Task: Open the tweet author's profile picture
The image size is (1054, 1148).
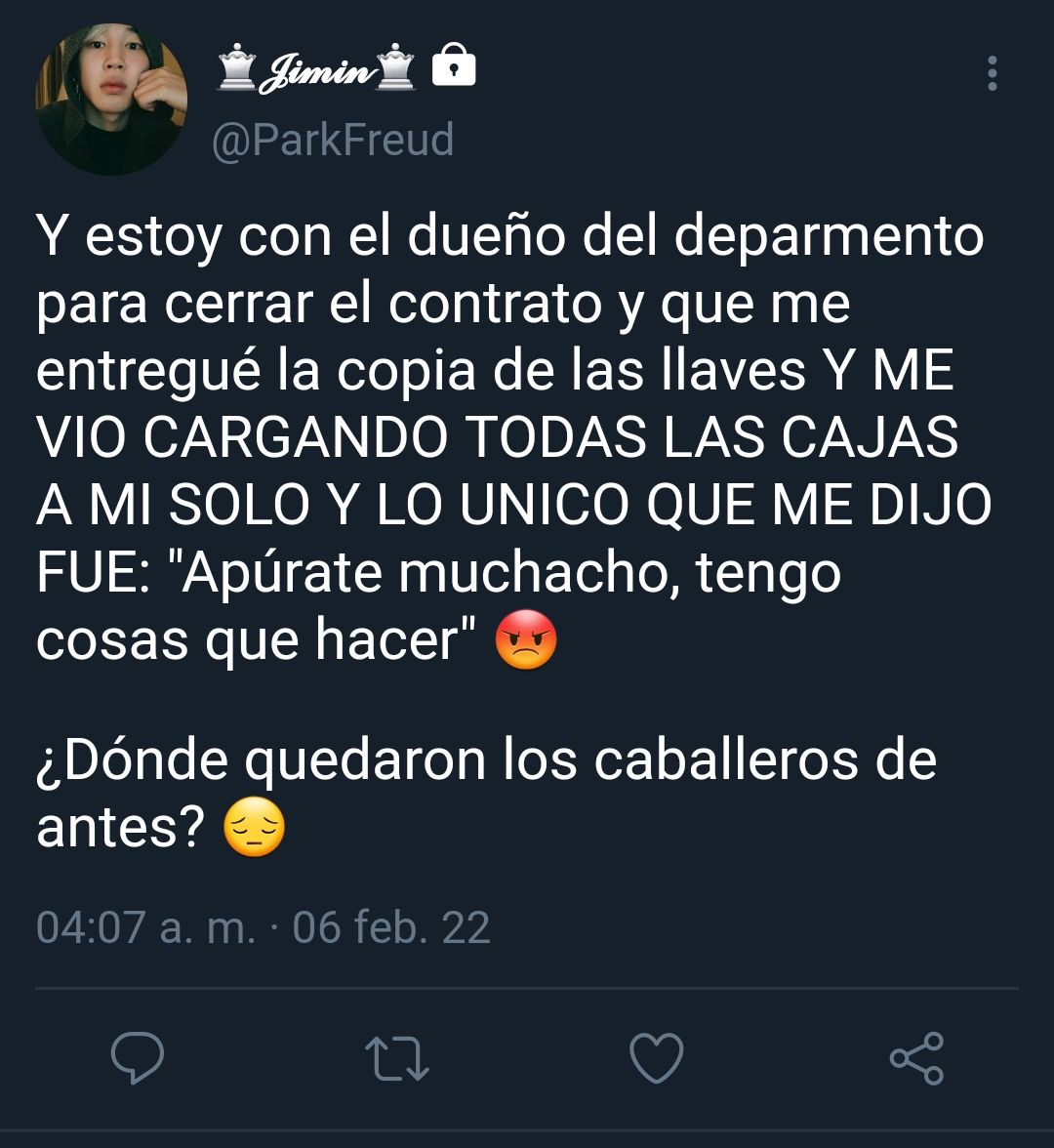Action: tap(111, 100)
